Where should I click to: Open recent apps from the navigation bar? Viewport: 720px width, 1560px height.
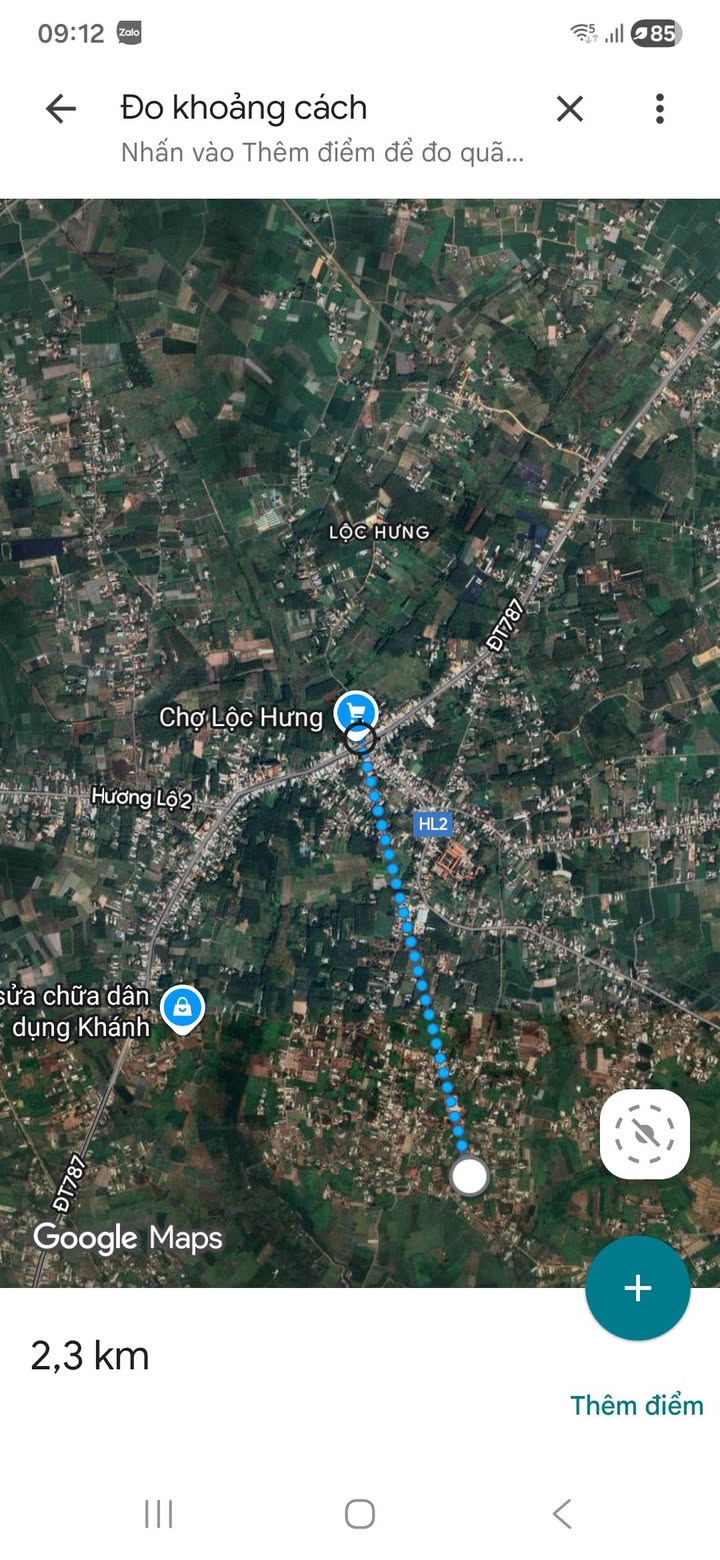coord(159,1514)
